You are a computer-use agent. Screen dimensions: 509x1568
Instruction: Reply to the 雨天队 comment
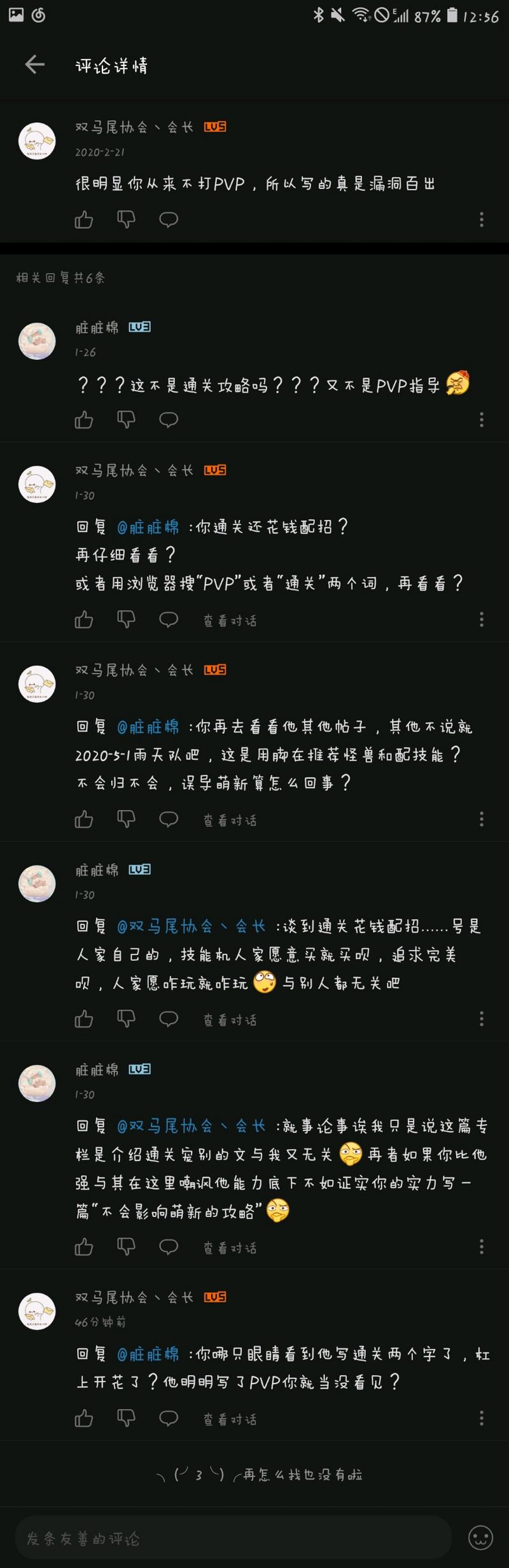(x=168, y=820)
